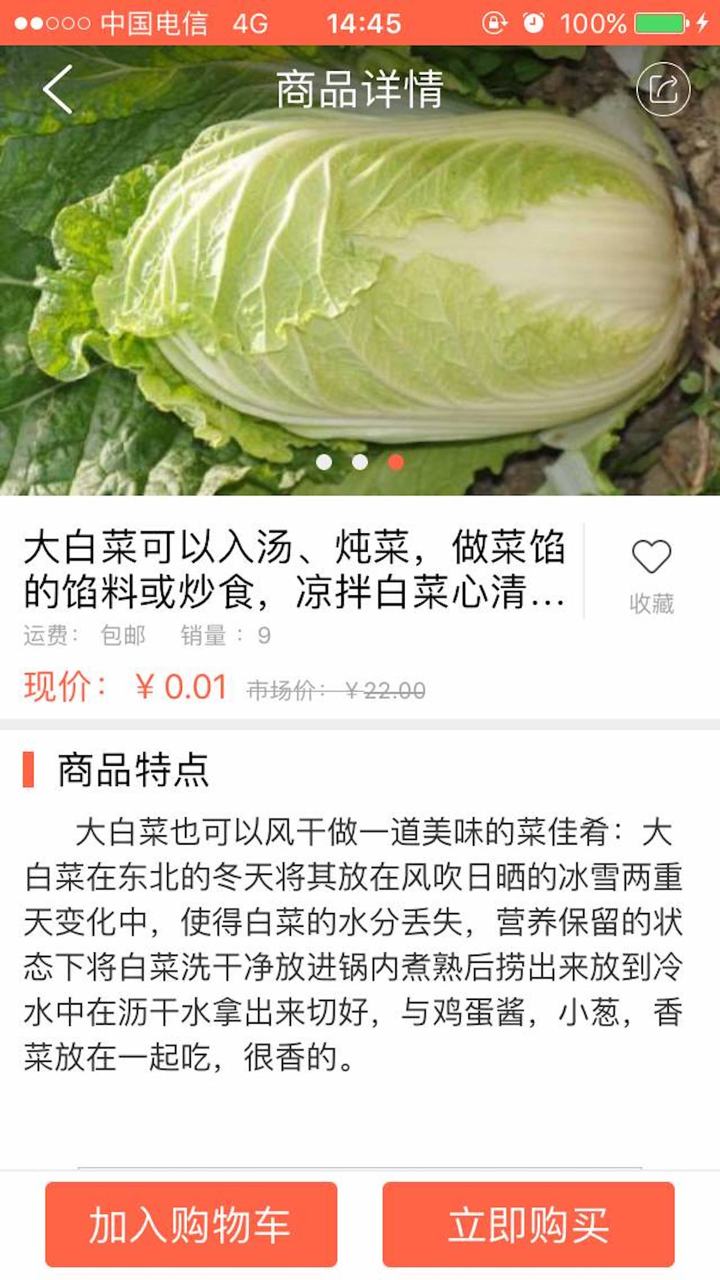Toggle favorite status on this cabbage product
The height and width of the screenshot is (1280, 720).
[x=653, y=558]
